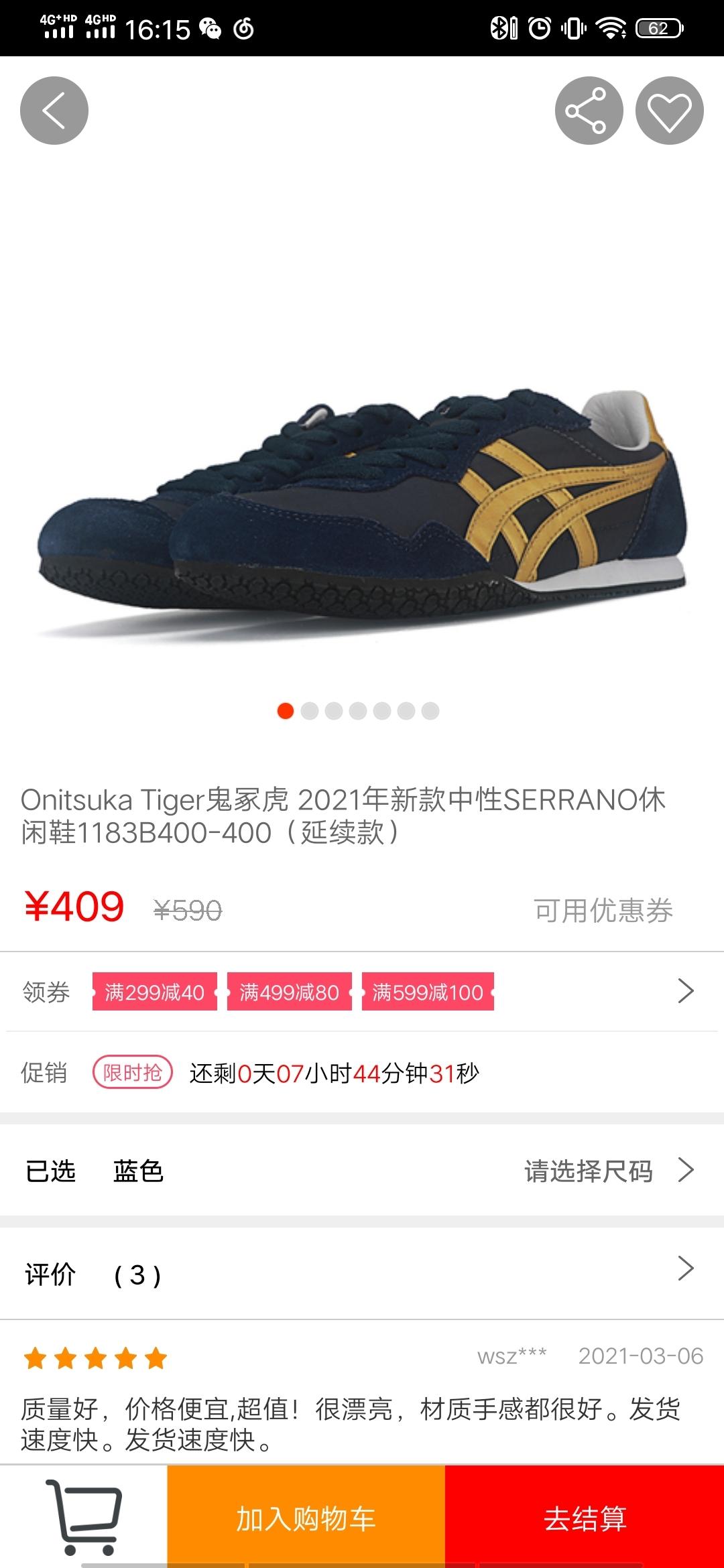Proceed to checkout with 去结算
Viewport: 724px width, 1568px height.
pyautogui.click(x=585, y=1518)
